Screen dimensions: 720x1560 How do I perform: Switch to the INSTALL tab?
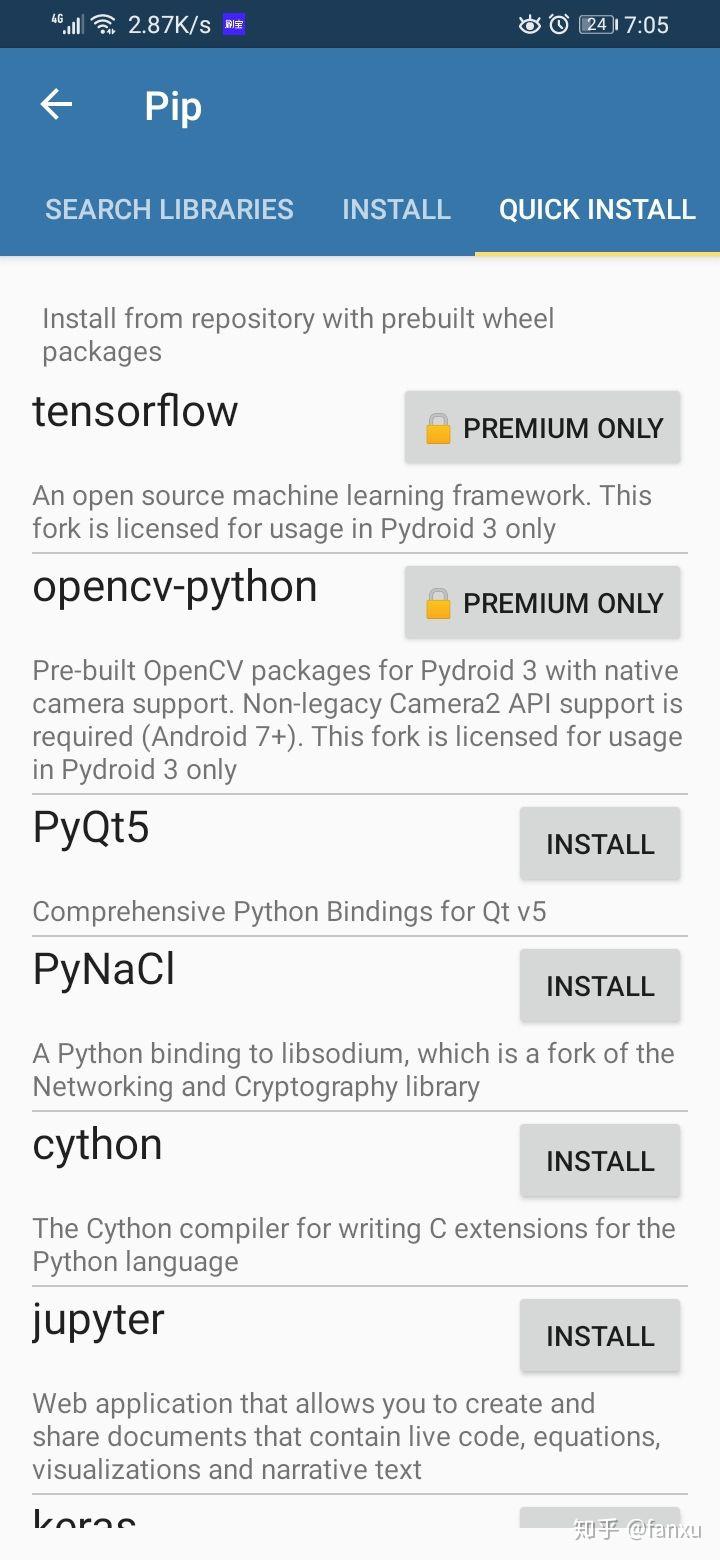pyautogui.click(x=396, y=209)
